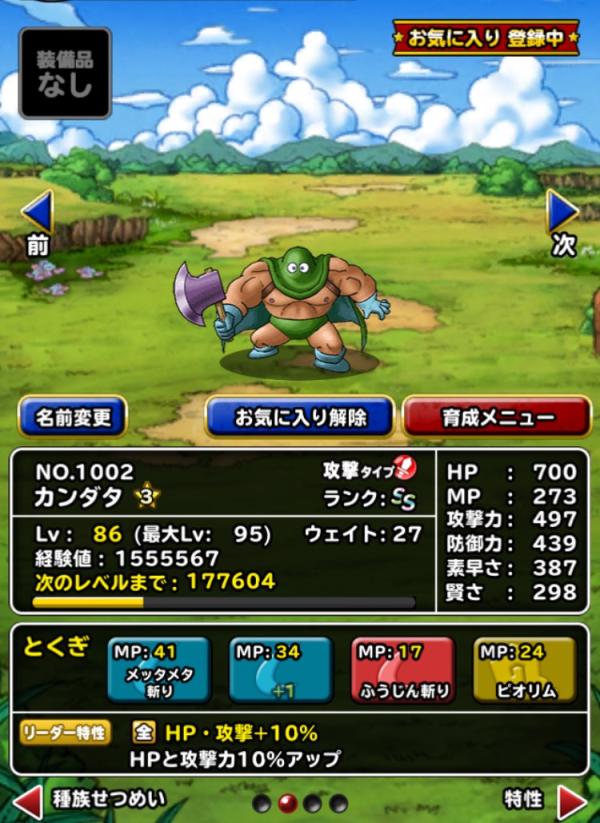Open the 装備品なし equipment slot
Screen dimensions: 600x823
point(65,74)
